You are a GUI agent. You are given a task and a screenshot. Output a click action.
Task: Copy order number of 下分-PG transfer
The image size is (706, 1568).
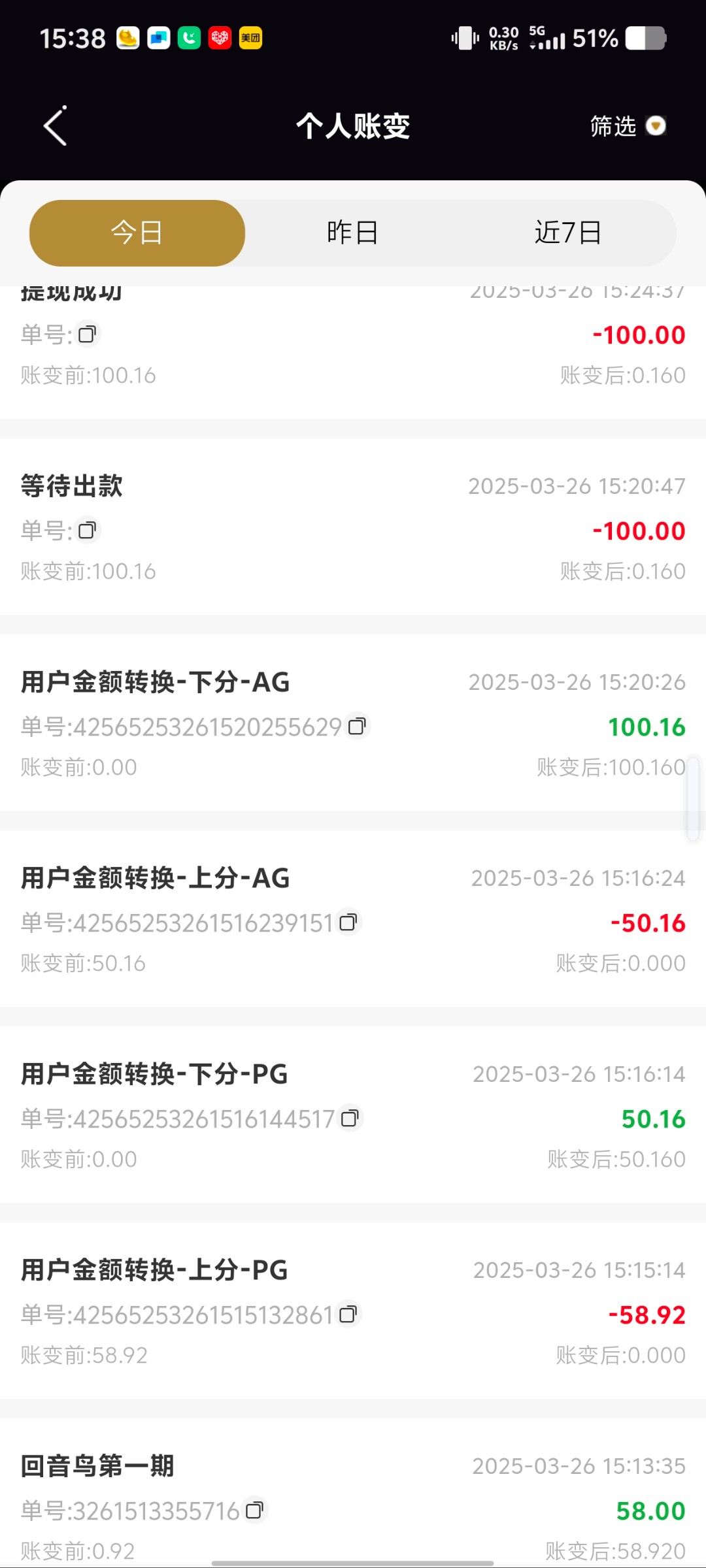(350, 1119)
